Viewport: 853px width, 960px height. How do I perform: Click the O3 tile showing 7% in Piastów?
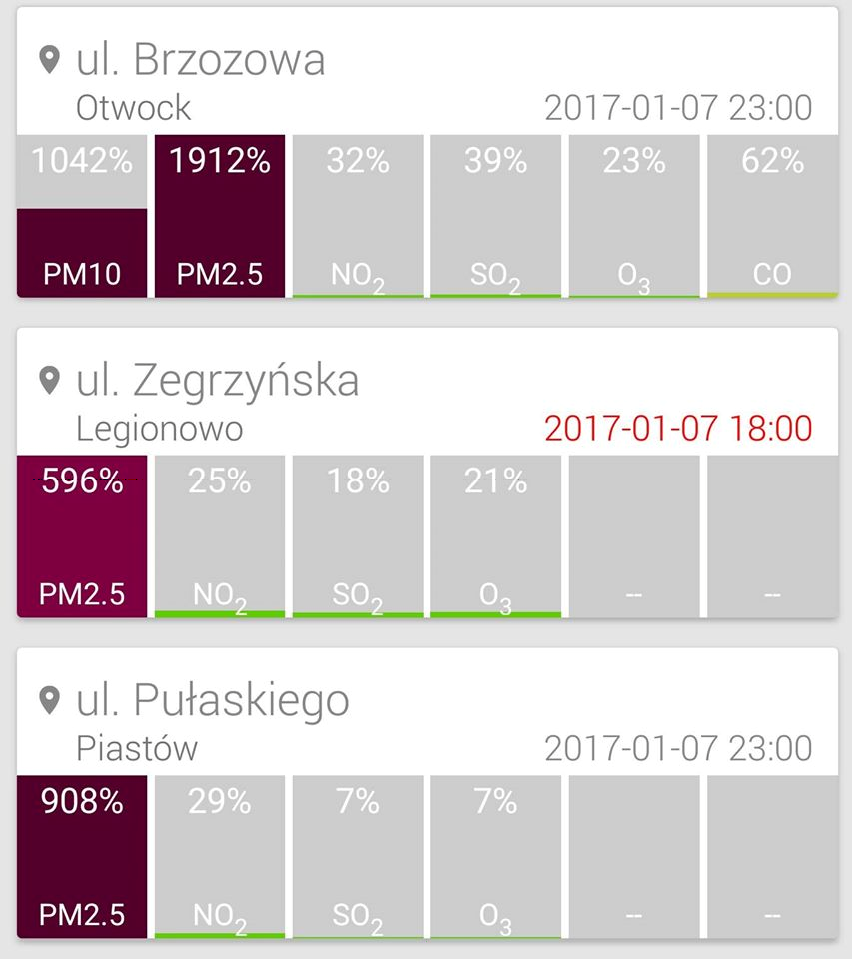coord(495,855)
